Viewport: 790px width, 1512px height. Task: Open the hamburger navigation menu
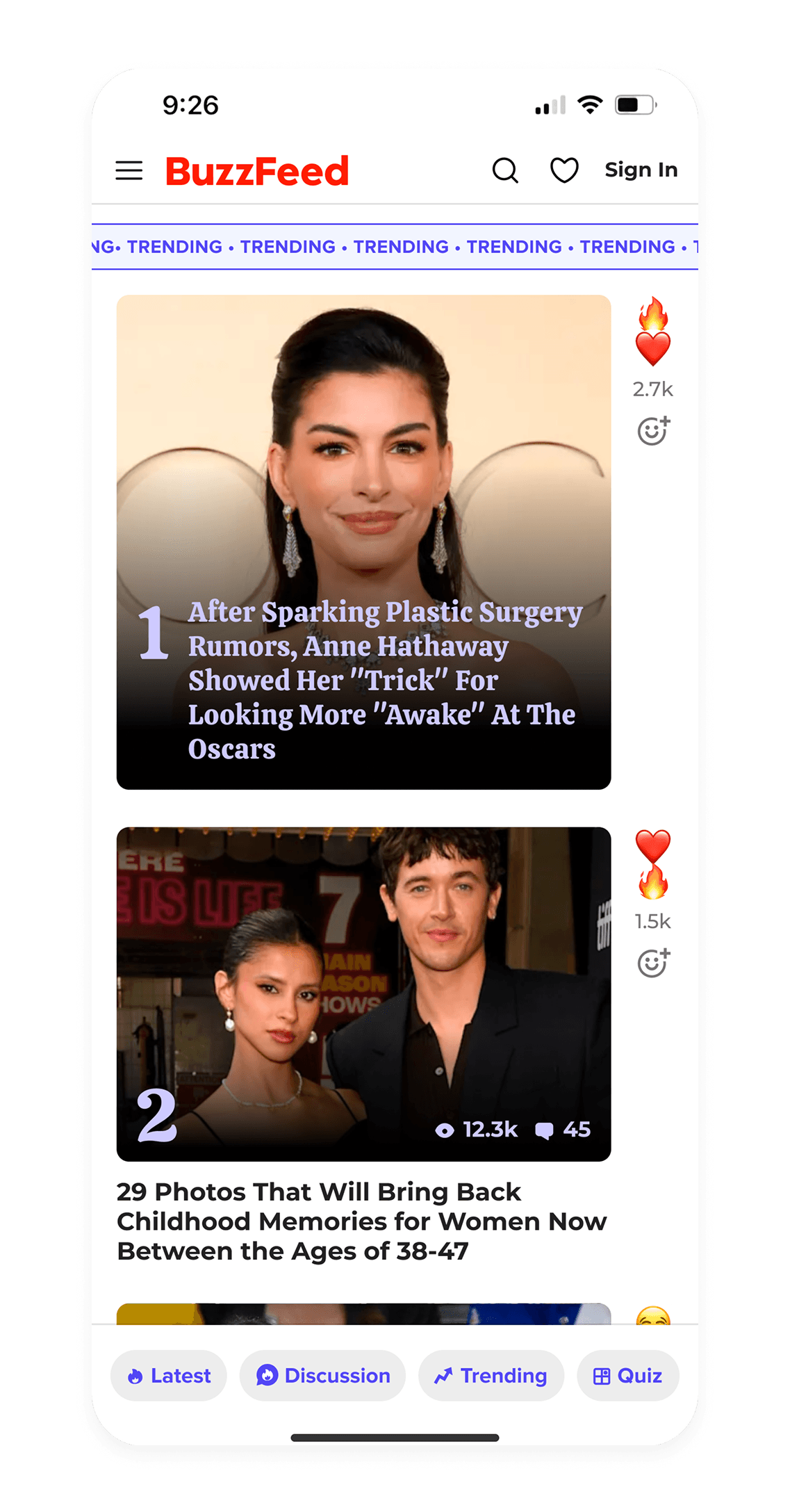tap(129, 170)
